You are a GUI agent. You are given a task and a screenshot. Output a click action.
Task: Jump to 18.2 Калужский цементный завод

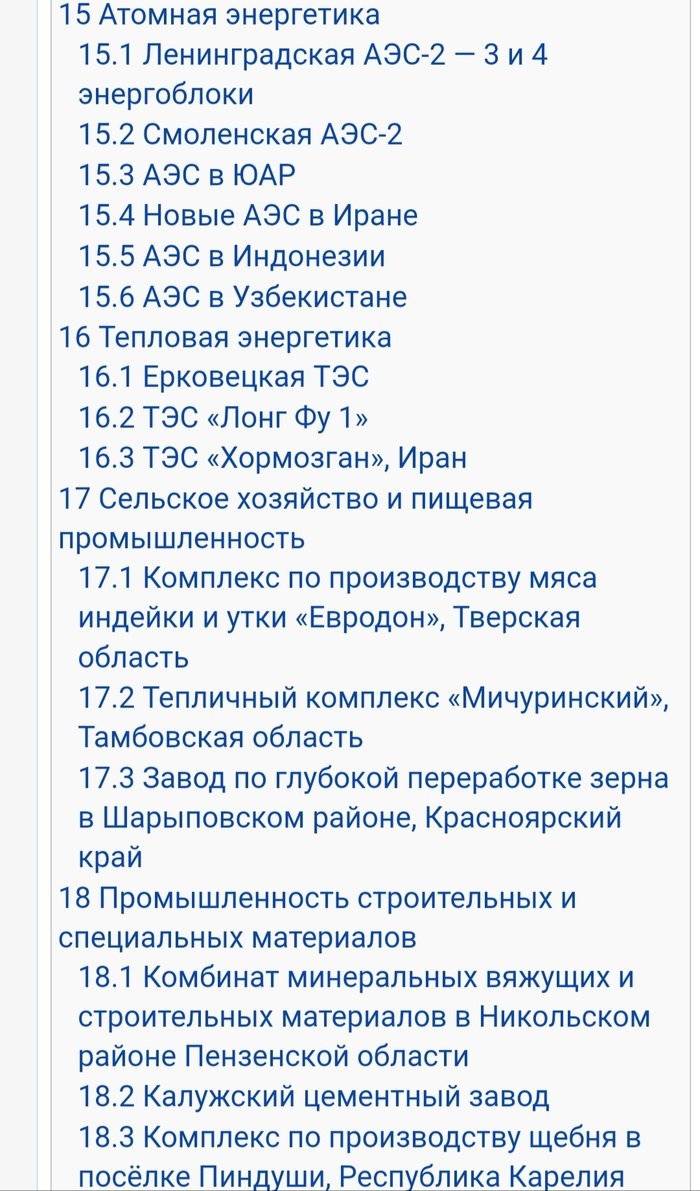[314, 1096]
